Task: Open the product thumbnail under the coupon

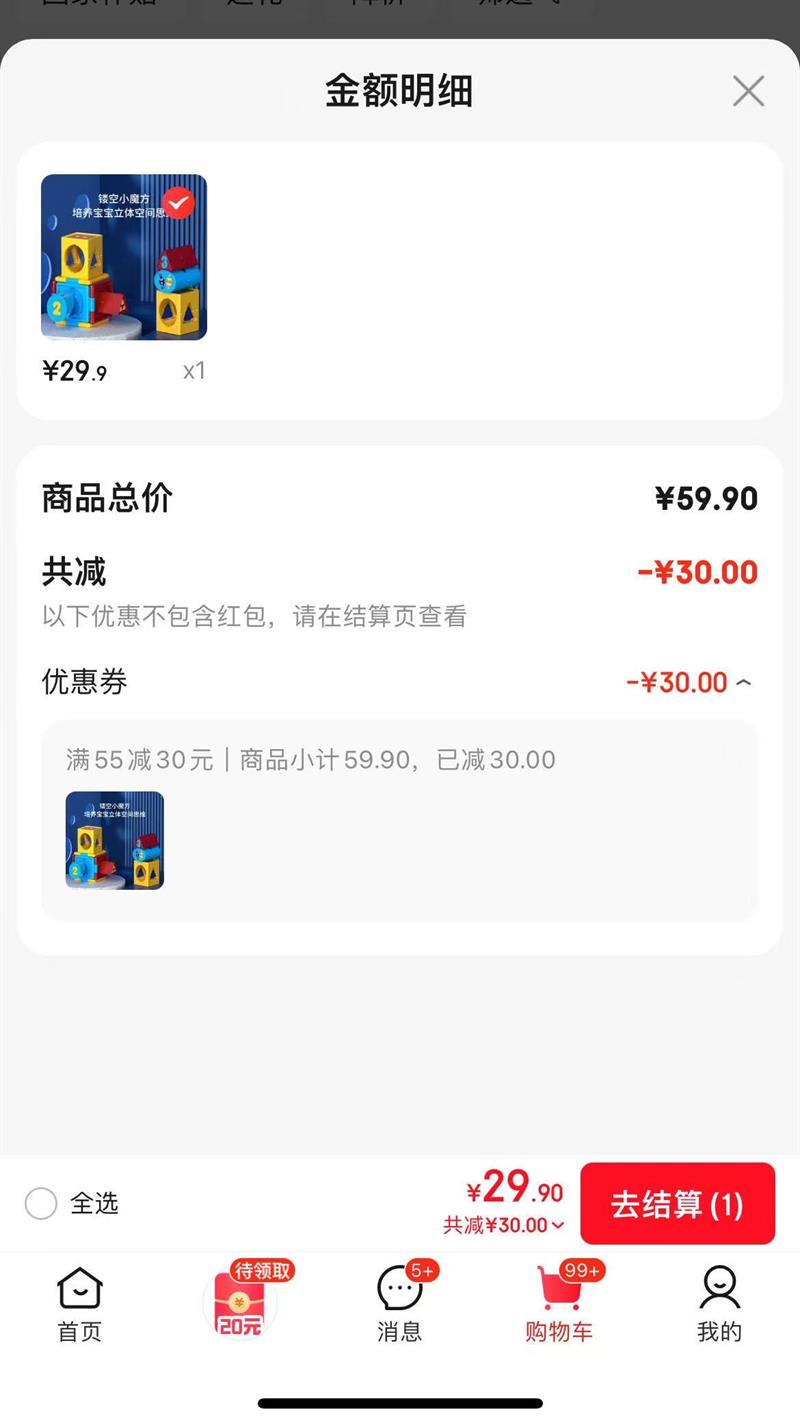Action: pyautogui.click(x=115, y=840)
